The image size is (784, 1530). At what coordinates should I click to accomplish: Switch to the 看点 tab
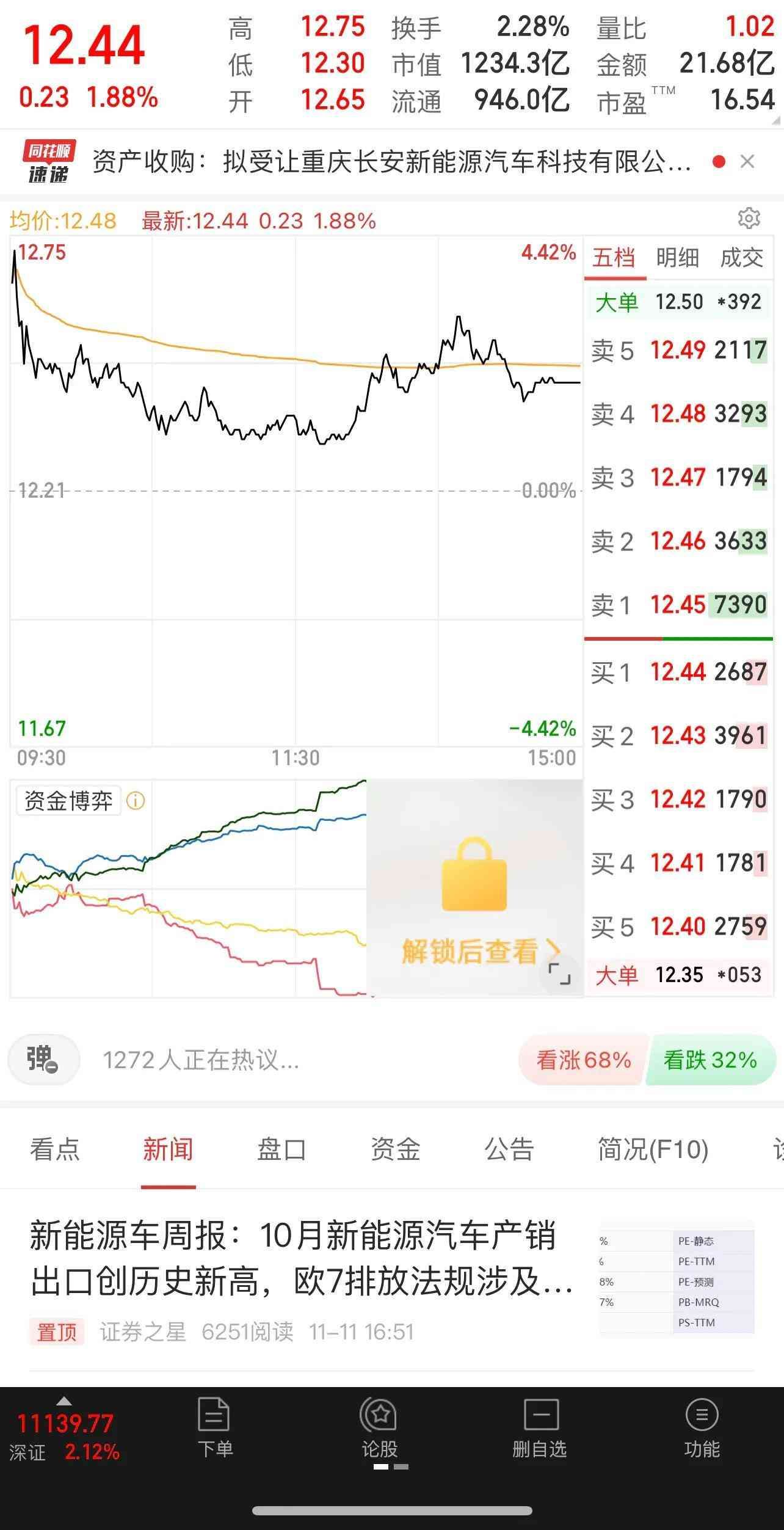point(55,1149)
